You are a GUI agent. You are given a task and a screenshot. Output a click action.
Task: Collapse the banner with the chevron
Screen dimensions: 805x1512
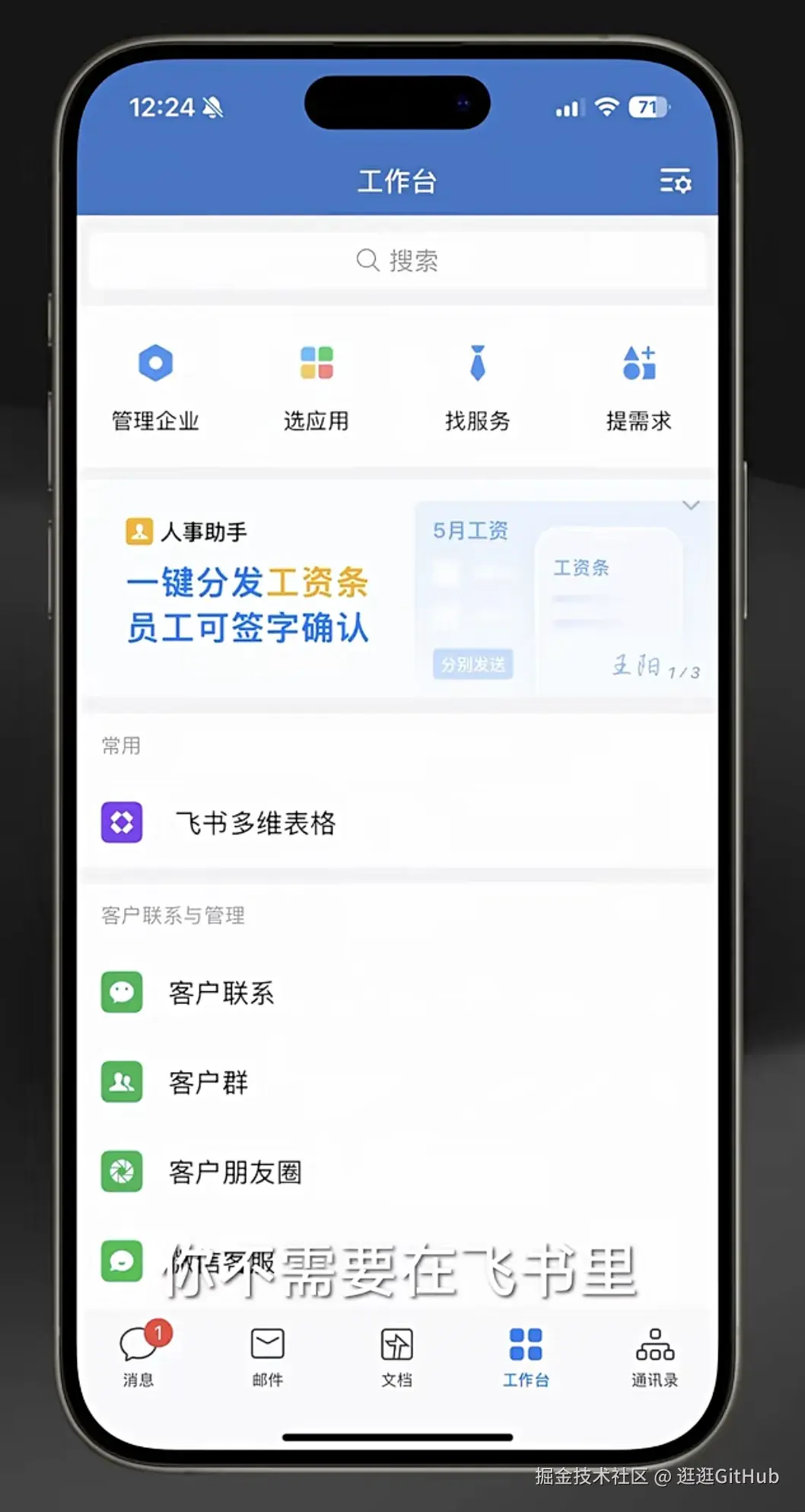[691, 506]
